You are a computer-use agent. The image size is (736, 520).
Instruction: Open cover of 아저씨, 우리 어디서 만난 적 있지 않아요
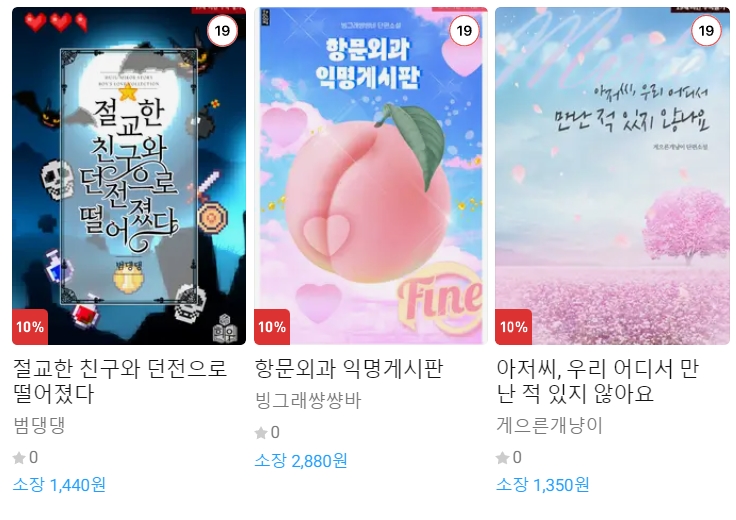[x=612, y=176]
